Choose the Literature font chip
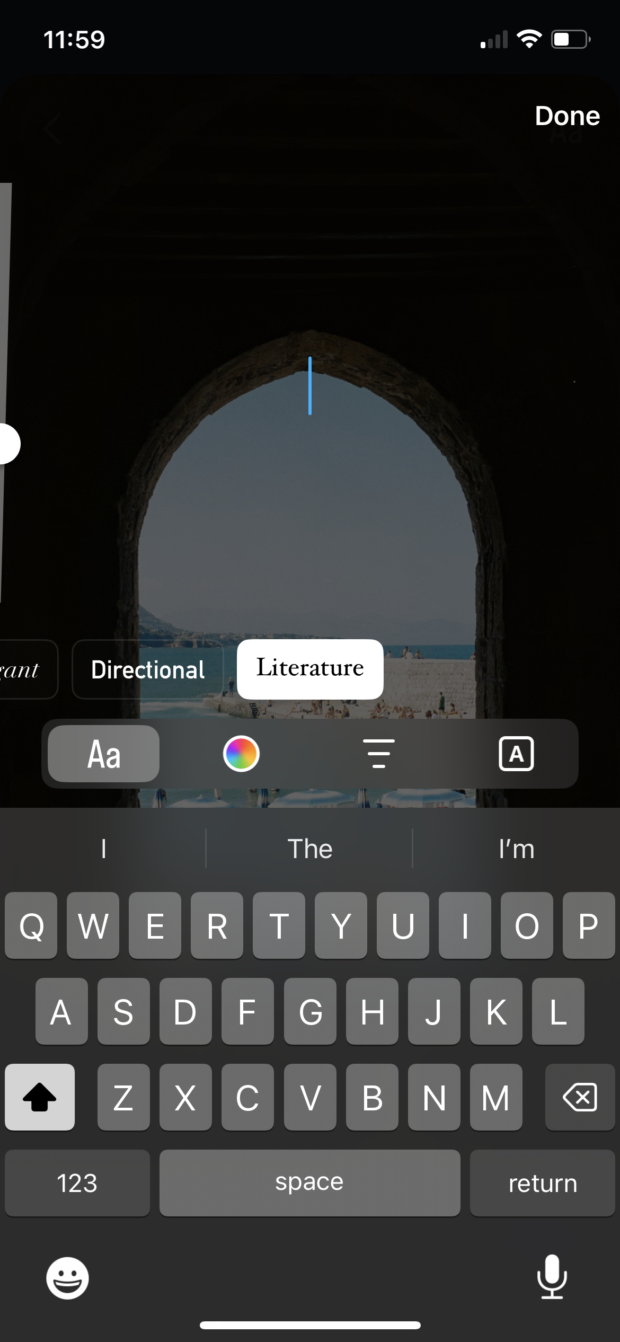 click(x=310, y=668)
